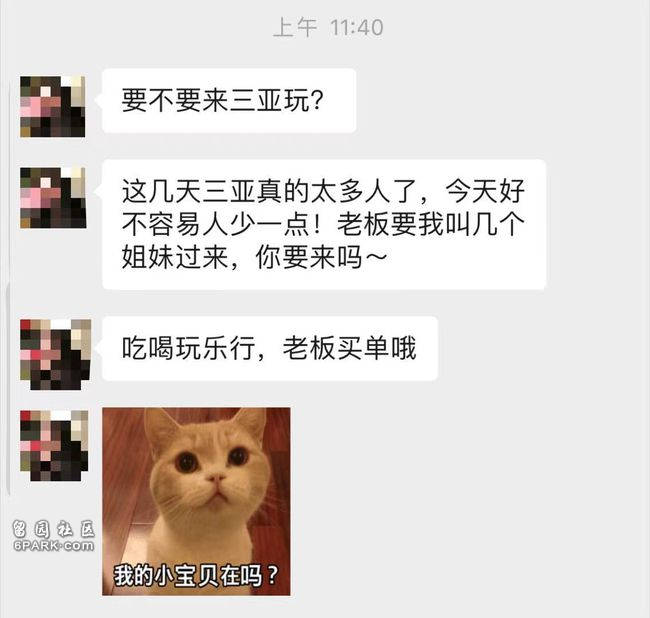Tap avatar beside "这几天三亚真的太多人了" message

point(53,197)
